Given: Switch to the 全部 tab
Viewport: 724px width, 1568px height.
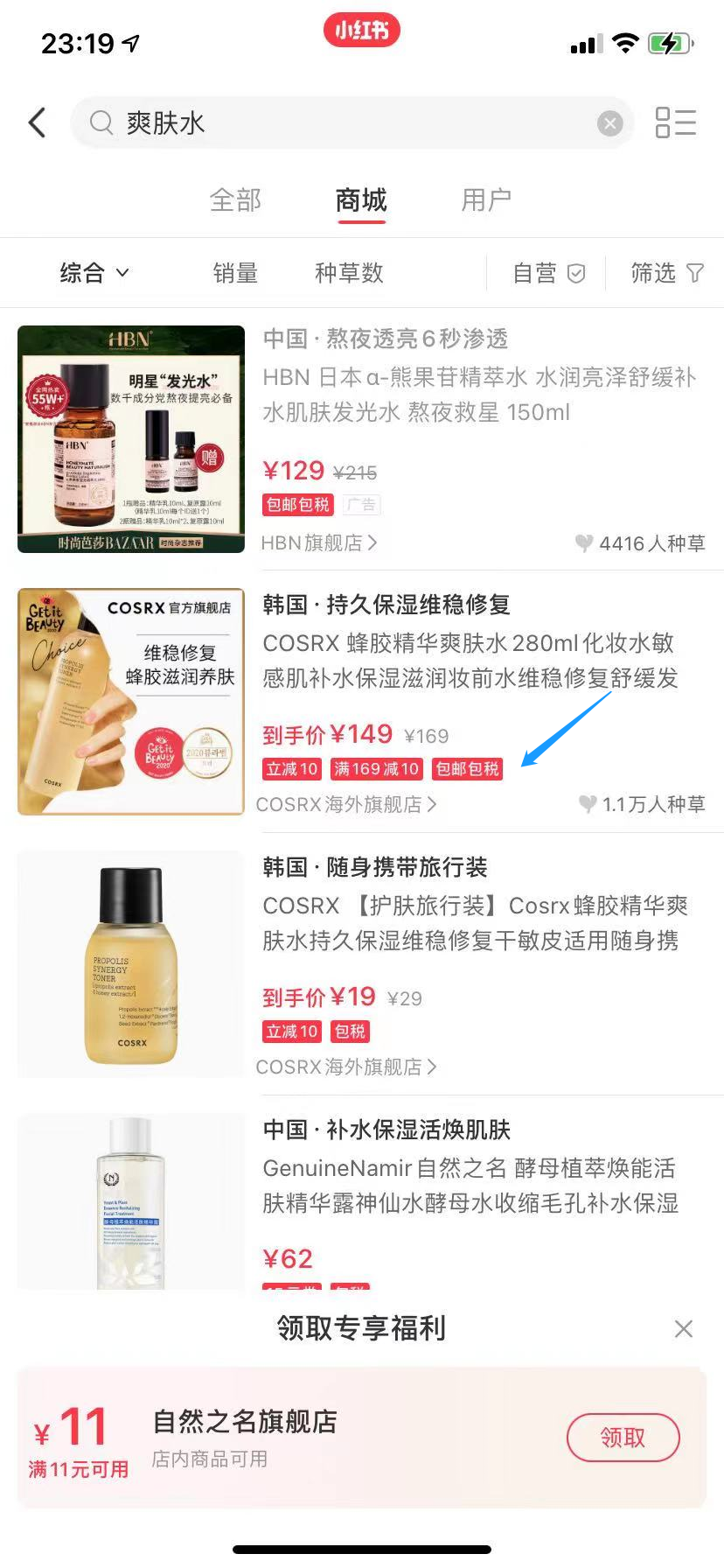Looking at the screenshot, I should coord(235,200).
